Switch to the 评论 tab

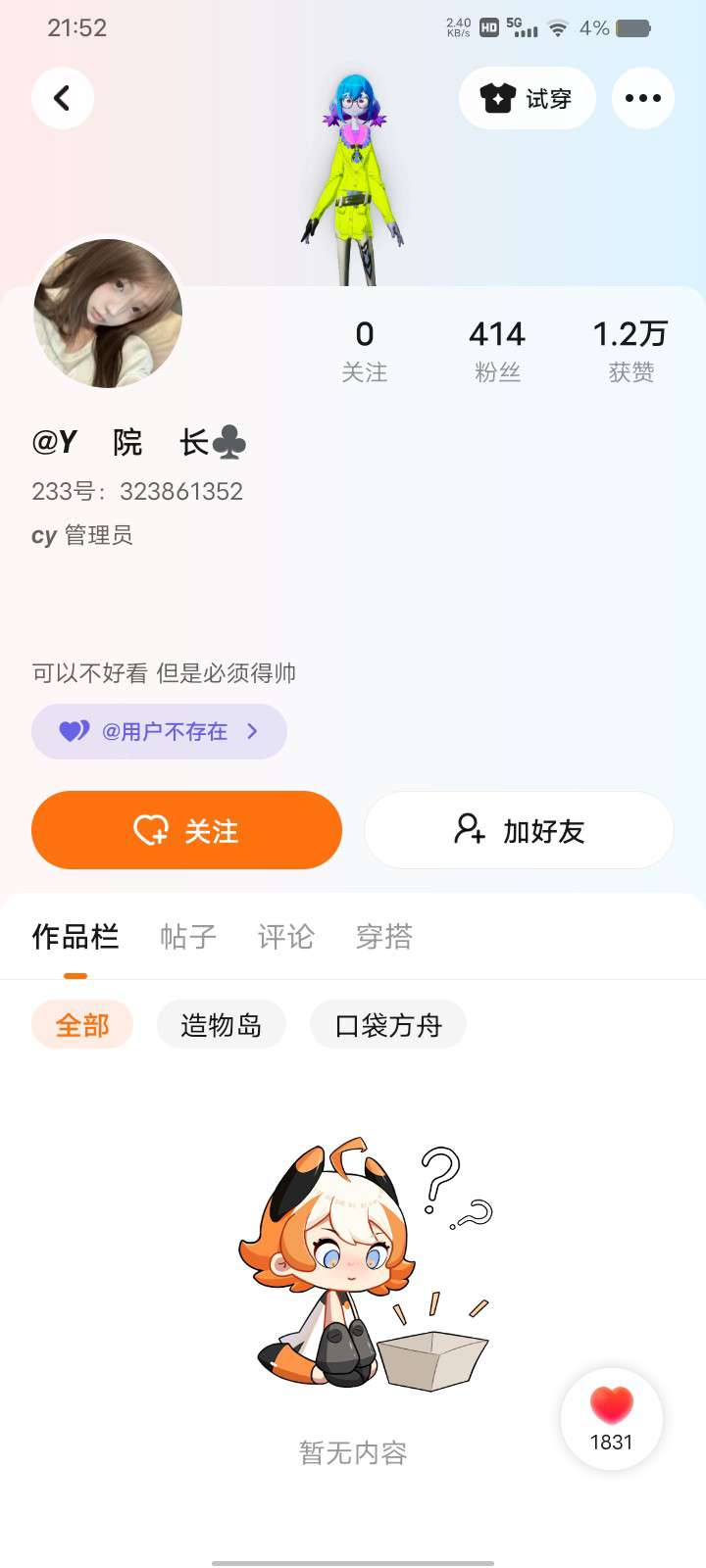pos(285,937)
